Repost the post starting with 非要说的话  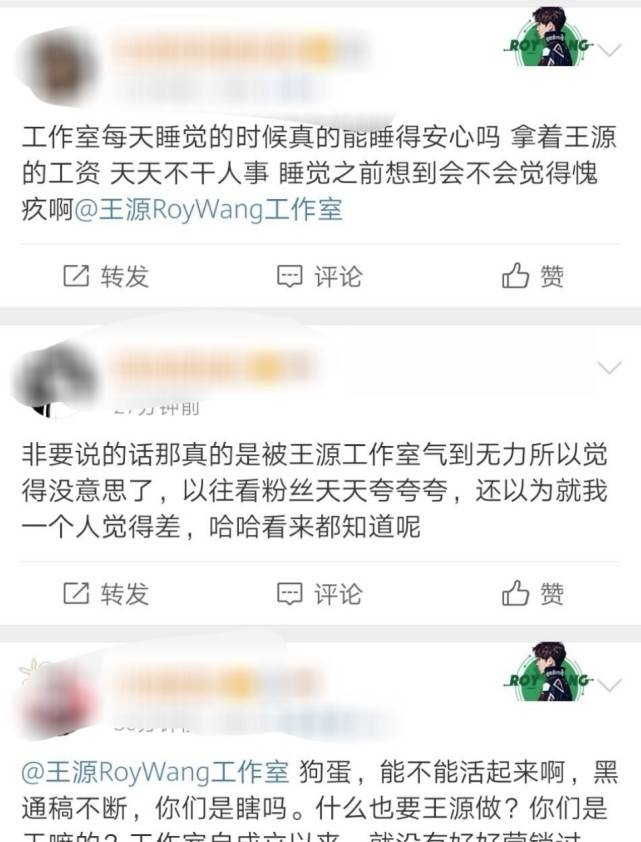tap(105, 593)
